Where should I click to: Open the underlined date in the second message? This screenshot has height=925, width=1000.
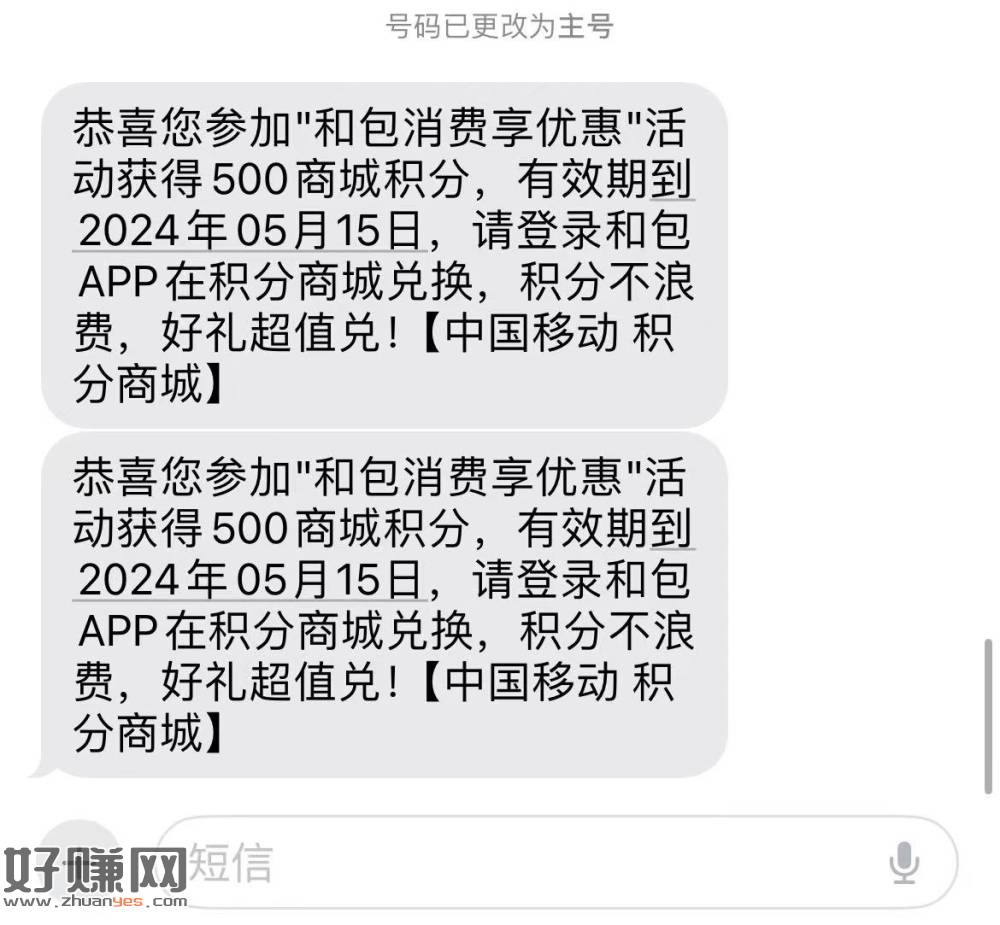click(x=250, y=580)
